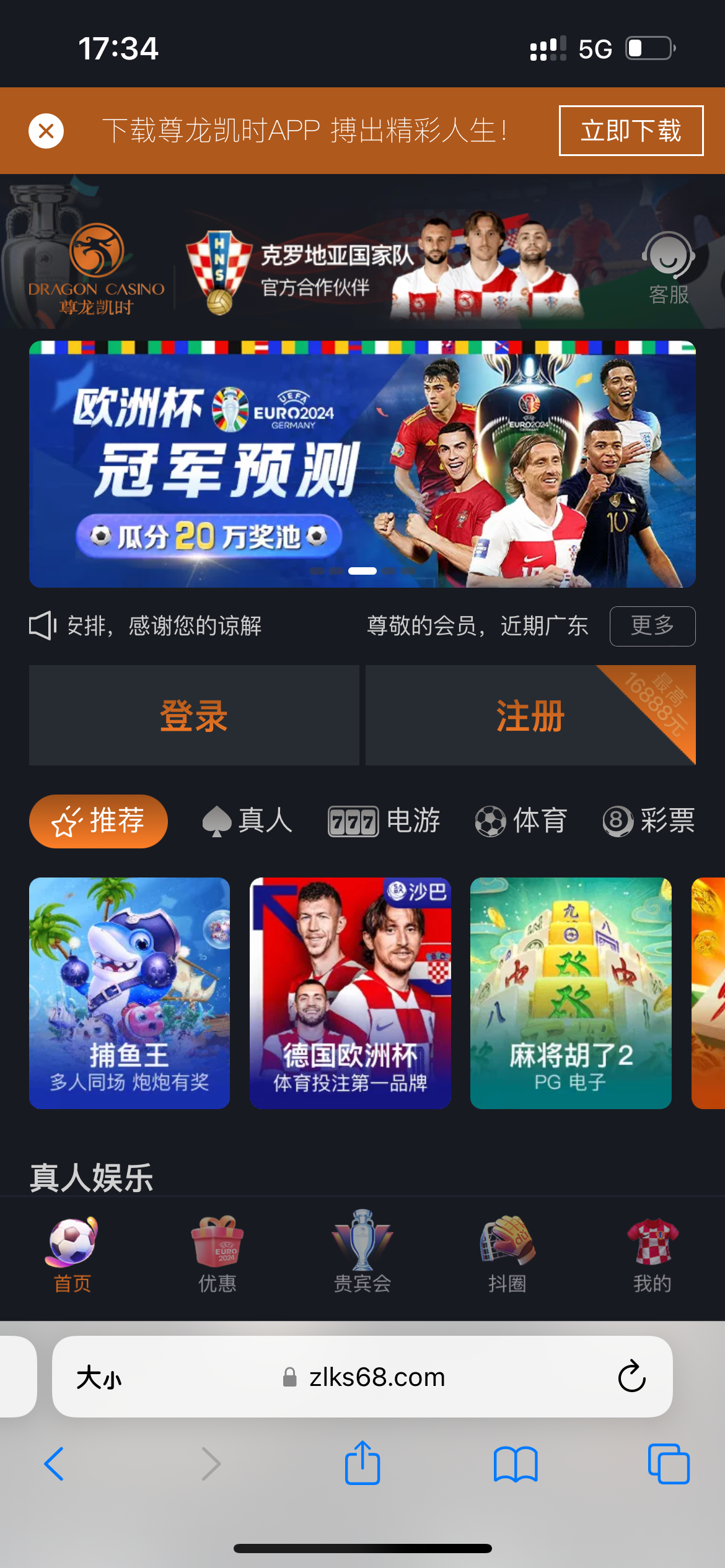Dismiss the app download banner
Screen dimensions: 725x1568
coord(46,131)
